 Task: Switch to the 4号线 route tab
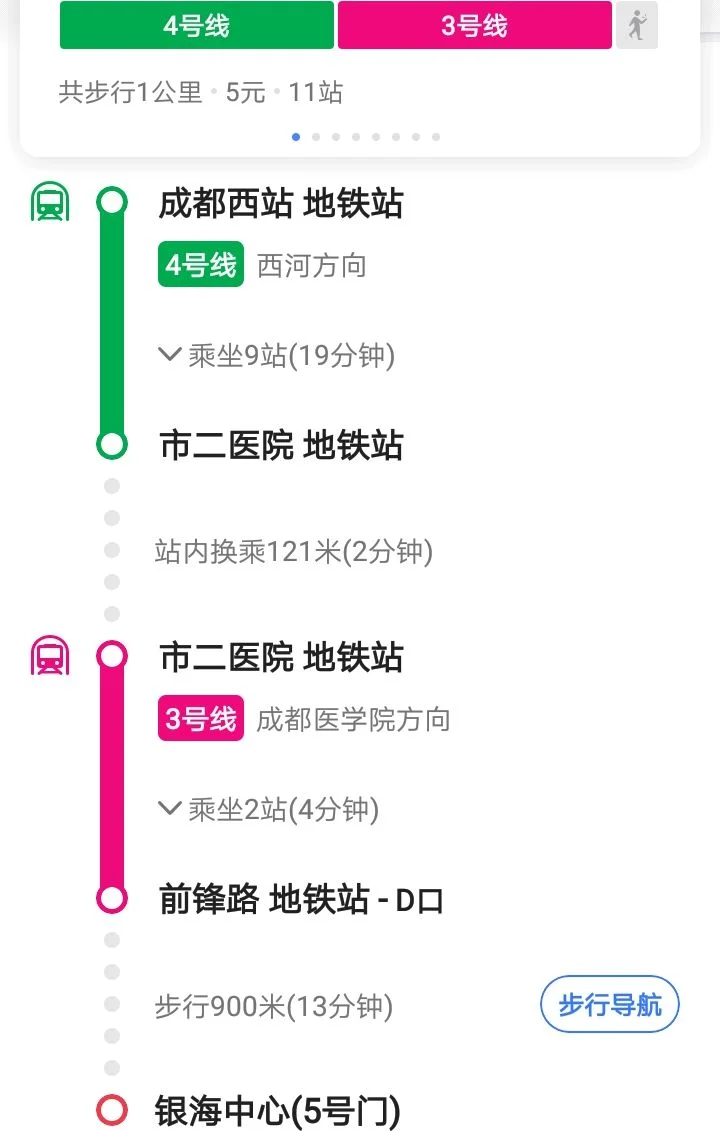pos(197,25)
